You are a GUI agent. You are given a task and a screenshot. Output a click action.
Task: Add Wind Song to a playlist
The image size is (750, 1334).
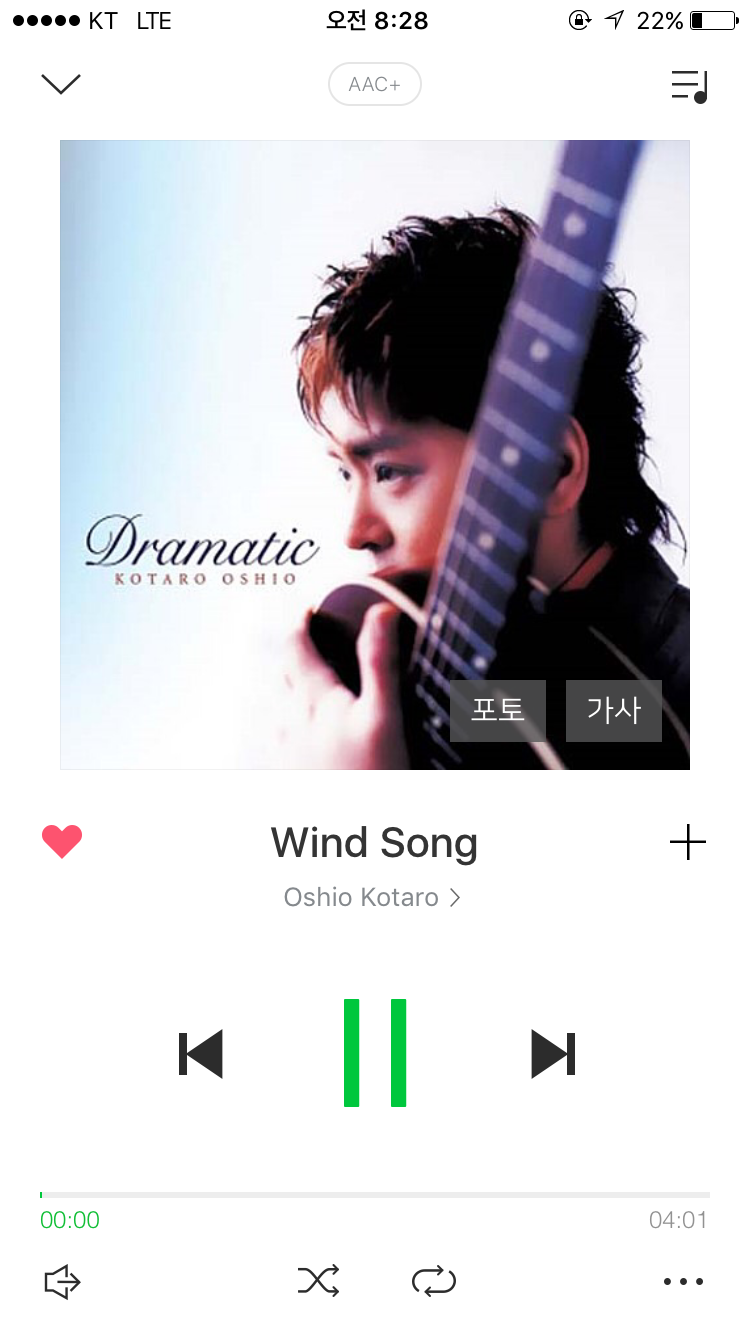pyautogui.click(x=687, y=843)
